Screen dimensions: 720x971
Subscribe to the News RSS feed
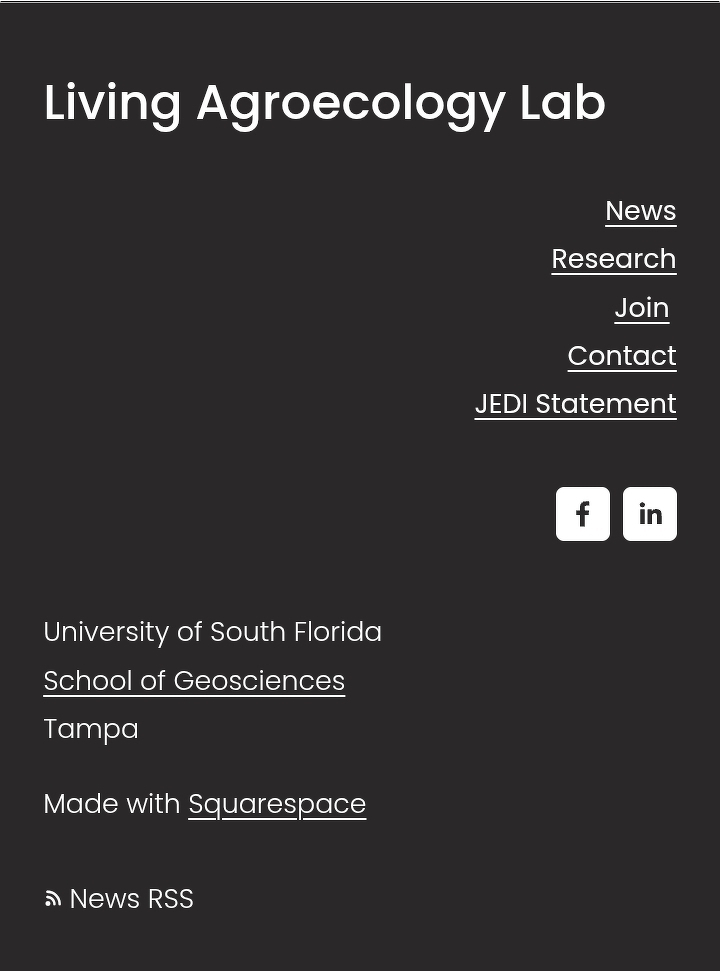click(120, 899)
